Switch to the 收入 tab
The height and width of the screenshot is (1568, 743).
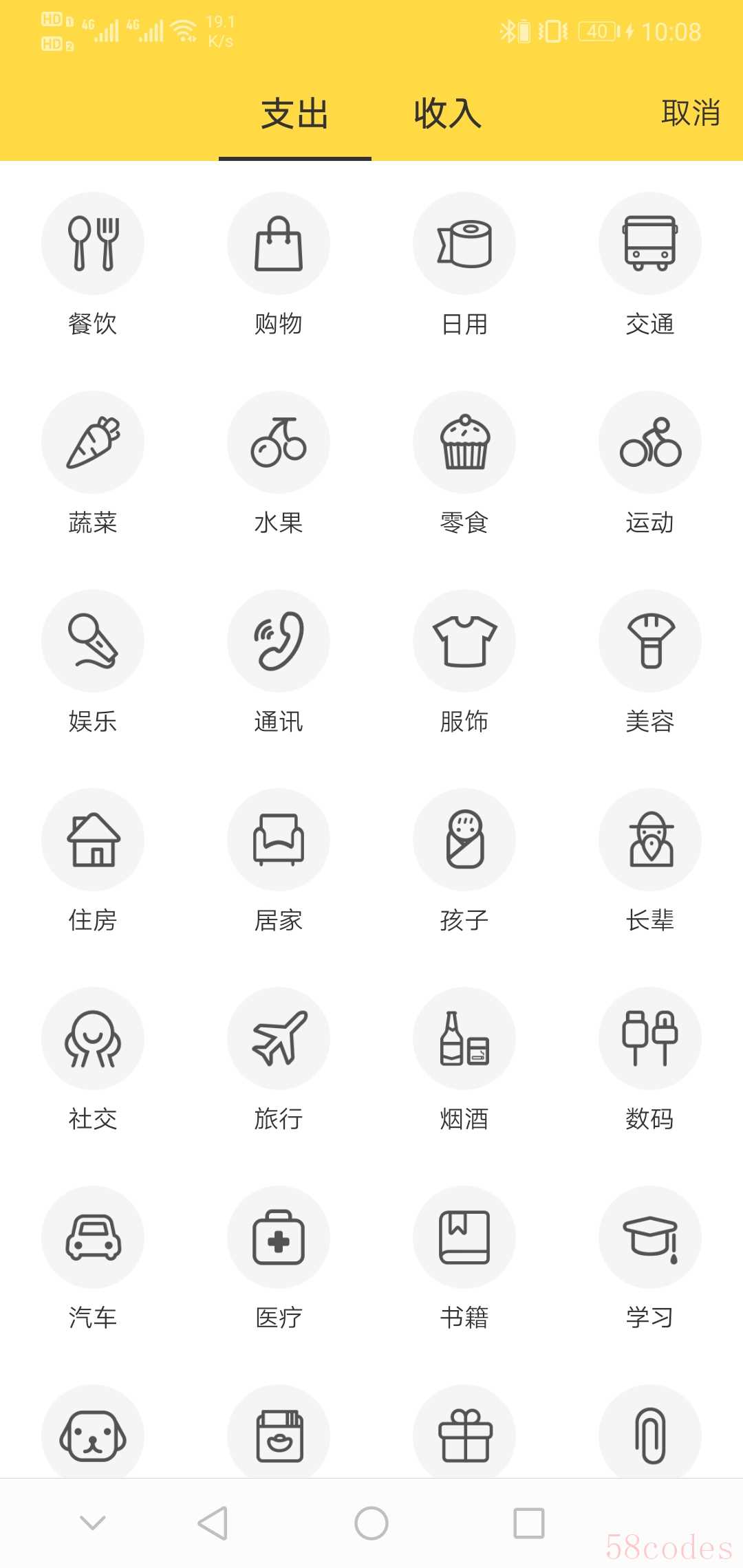pos(447,113)
